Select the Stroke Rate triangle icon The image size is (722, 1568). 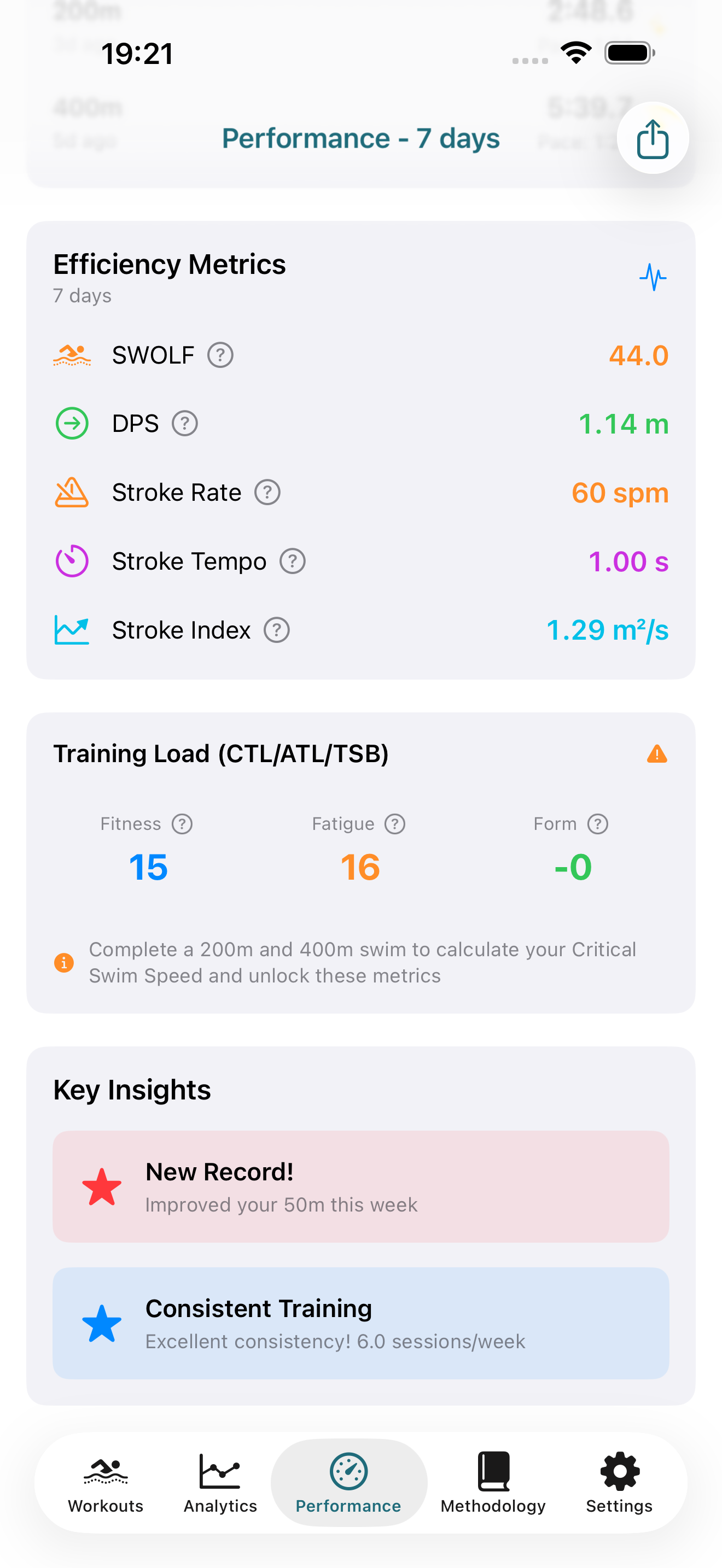point(71,492)
